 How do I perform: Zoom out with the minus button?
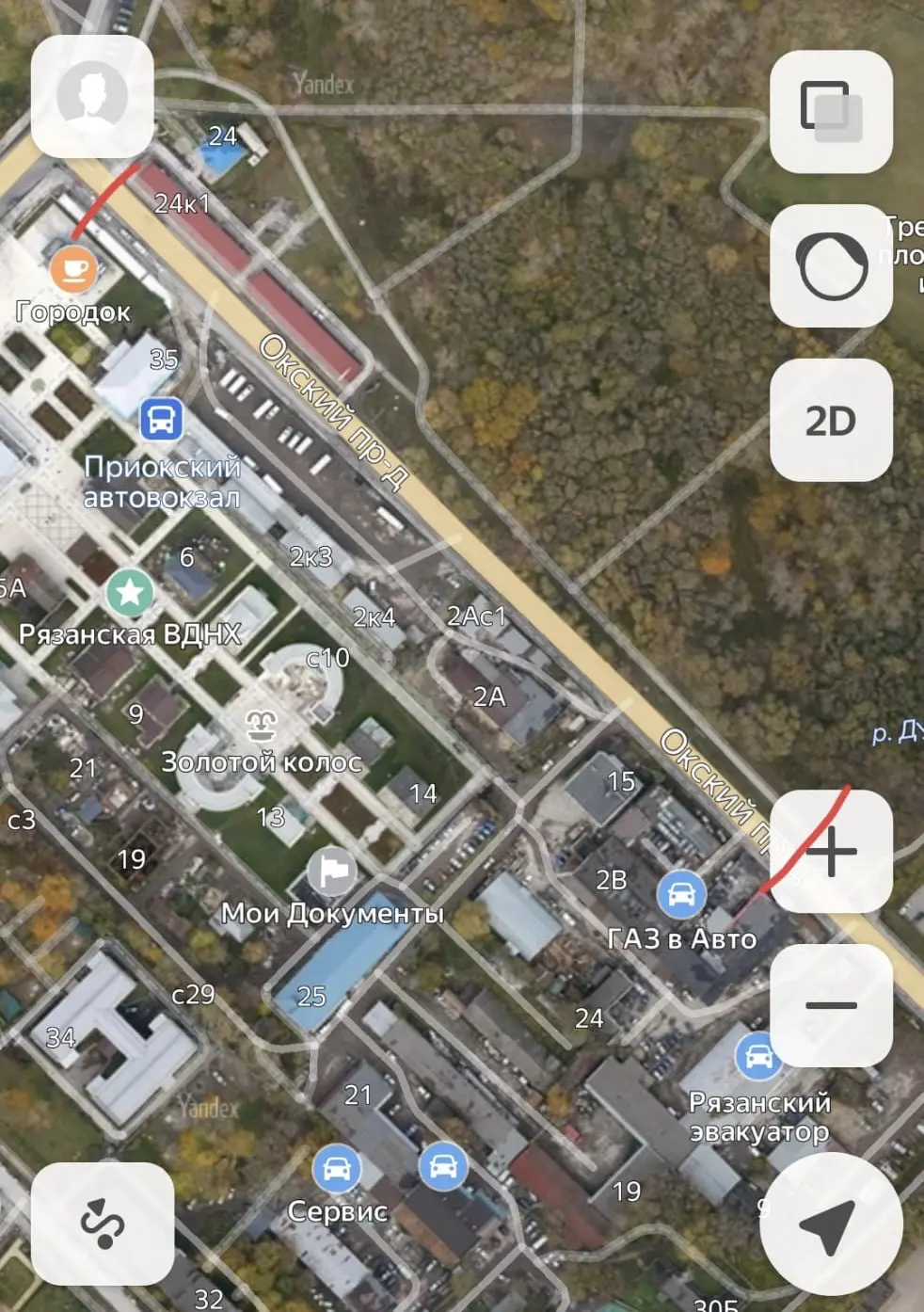click(831, 1005)
